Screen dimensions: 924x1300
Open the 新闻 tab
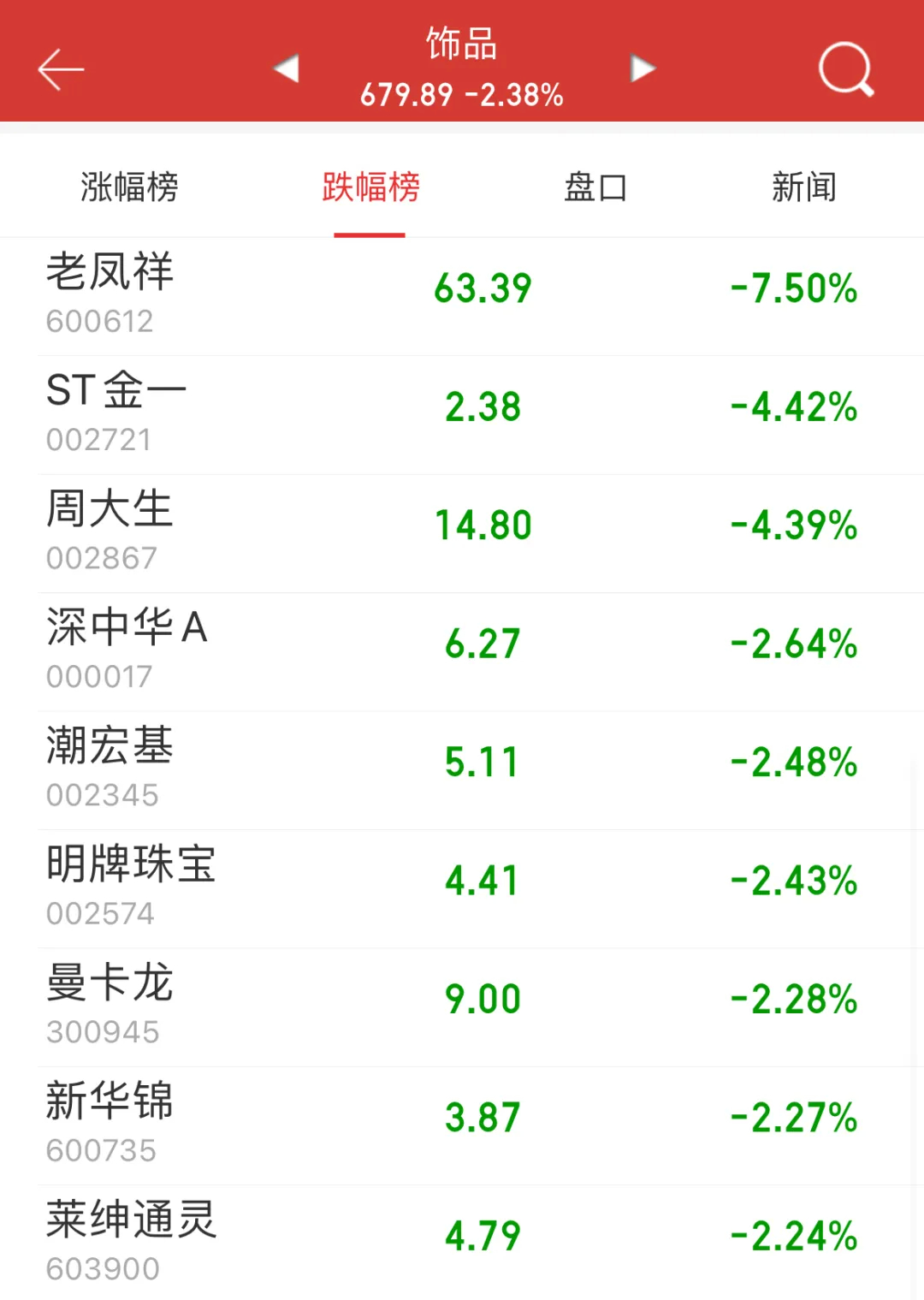coord(804,188)
